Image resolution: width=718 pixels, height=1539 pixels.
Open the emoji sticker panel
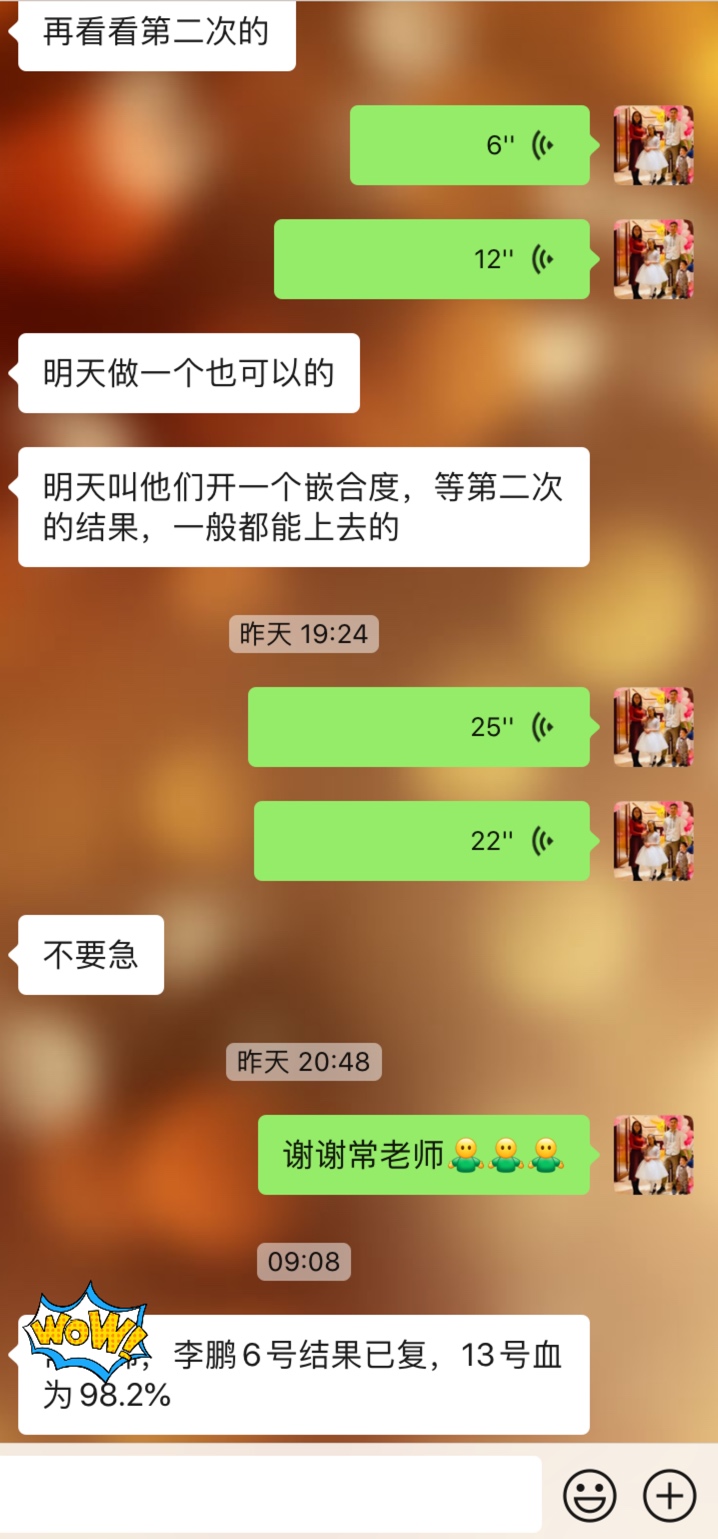(x=590, y=1496)
